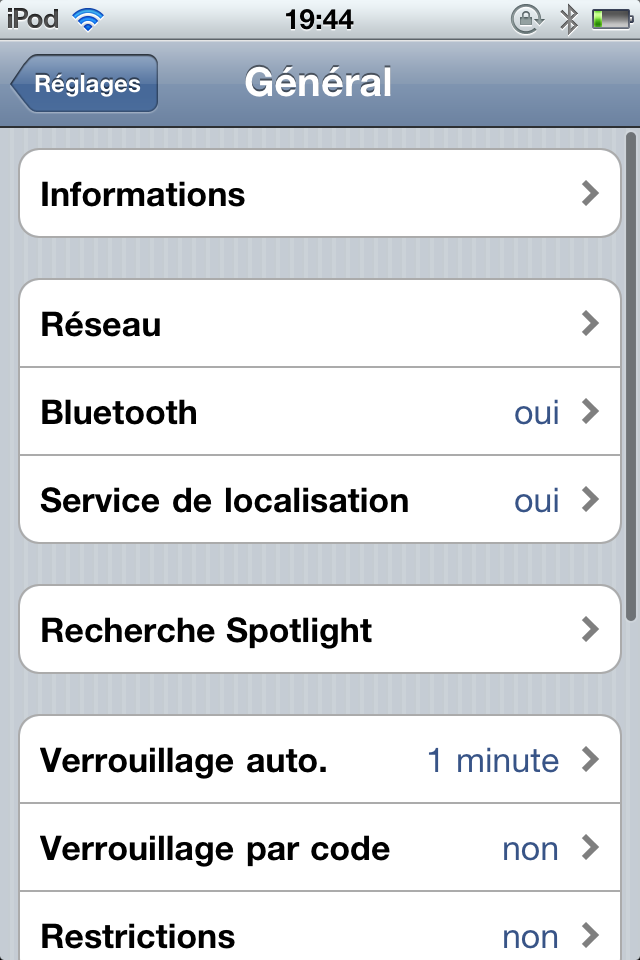Open Bluetooth settings
This screenshot has width=640, height=960.
coord(320,412)
